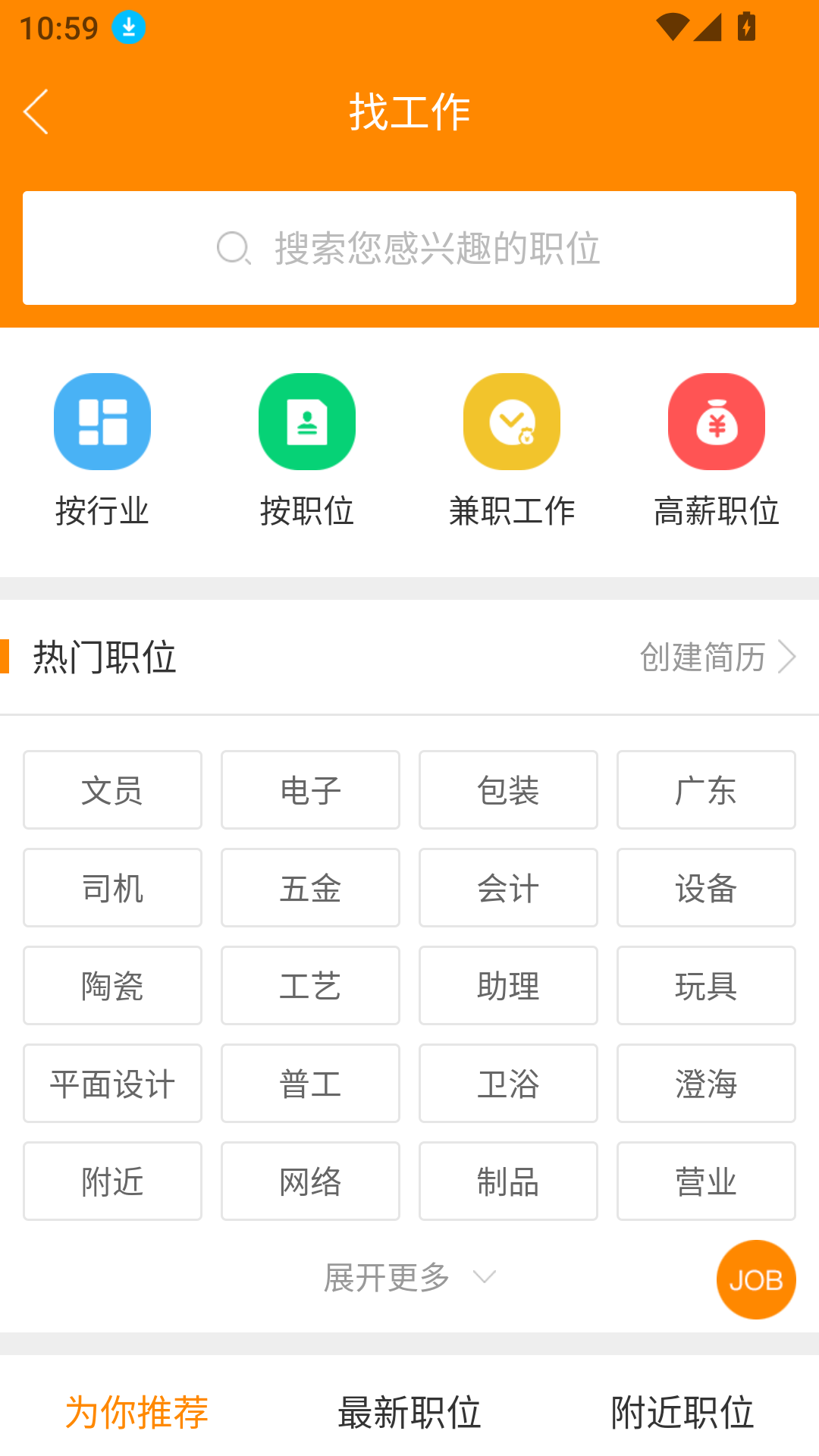Viewport: 819px width, 1456px height.
Task: Select the 平面设计 job tag
Action: tap(111, 1083)
